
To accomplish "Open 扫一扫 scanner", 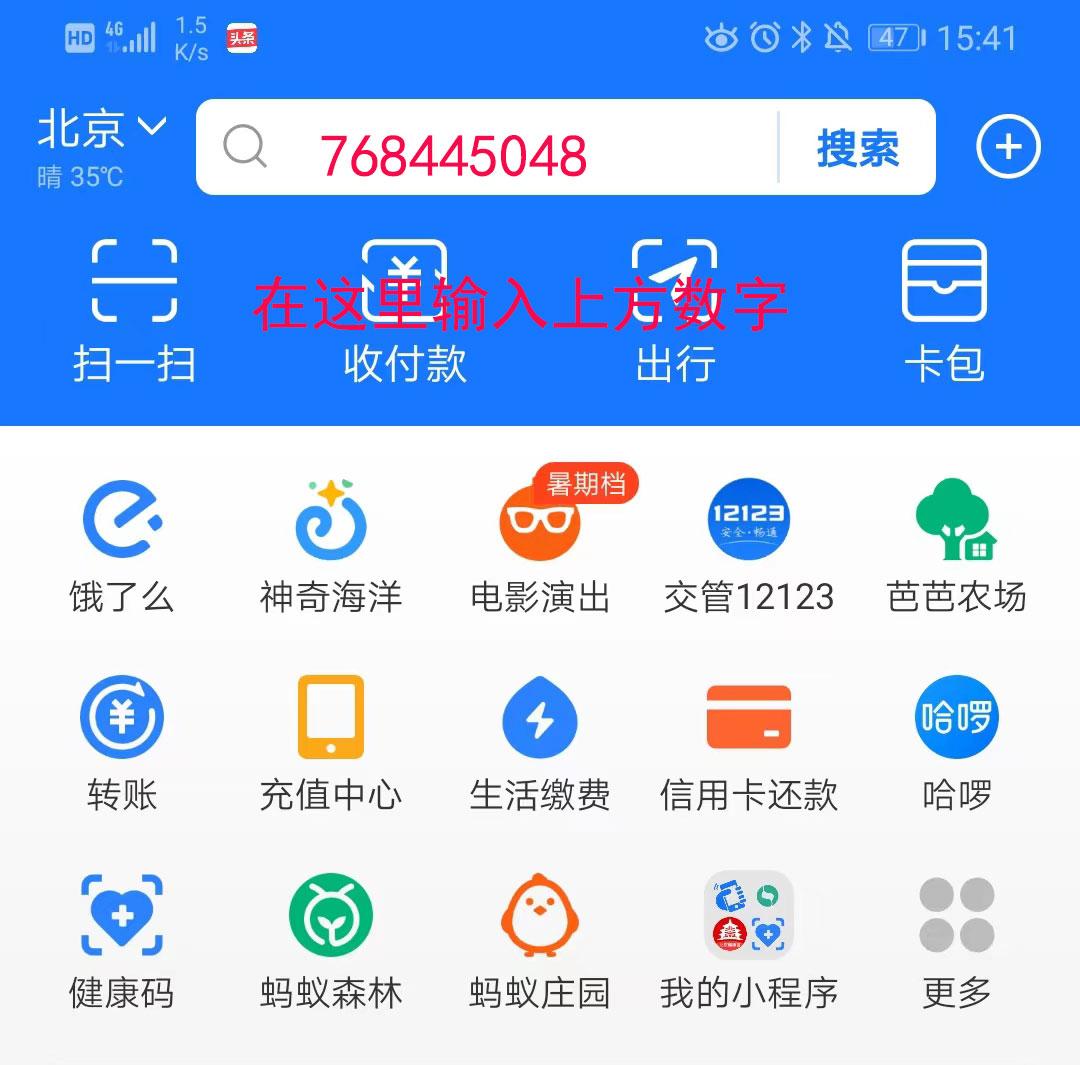I will 134,310.
